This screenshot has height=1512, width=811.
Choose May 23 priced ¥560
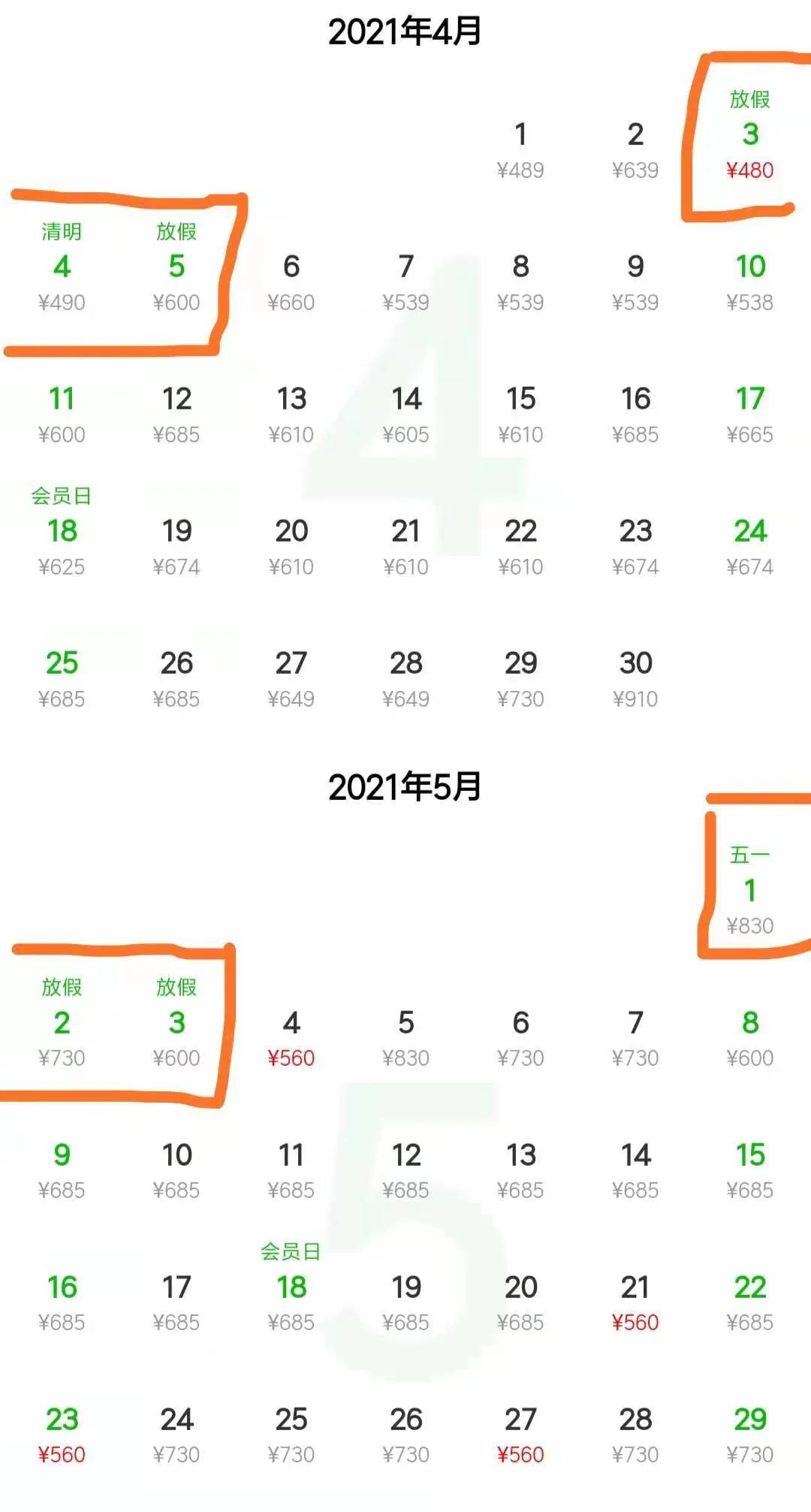coord(62,1435)
